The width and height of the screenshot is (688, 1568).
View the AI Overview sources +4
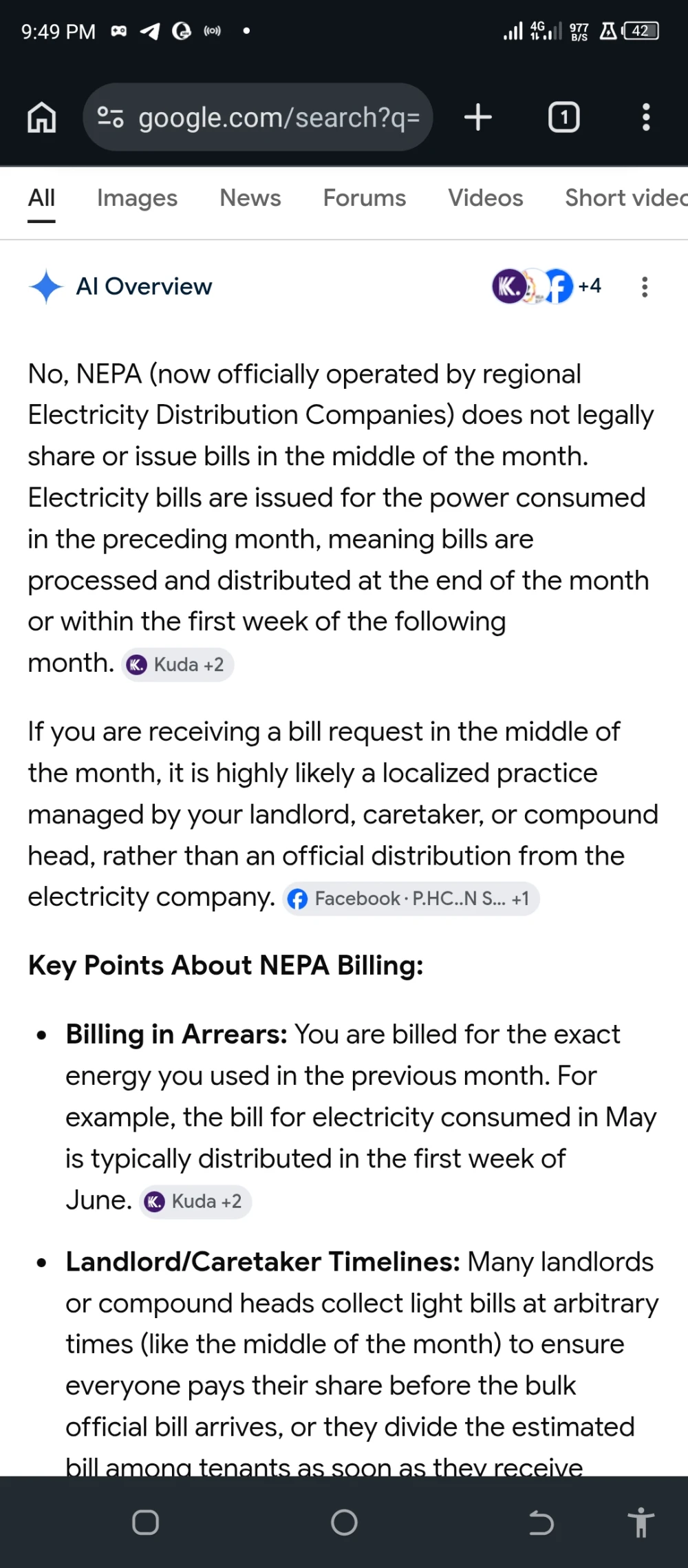tap(547, 286)
